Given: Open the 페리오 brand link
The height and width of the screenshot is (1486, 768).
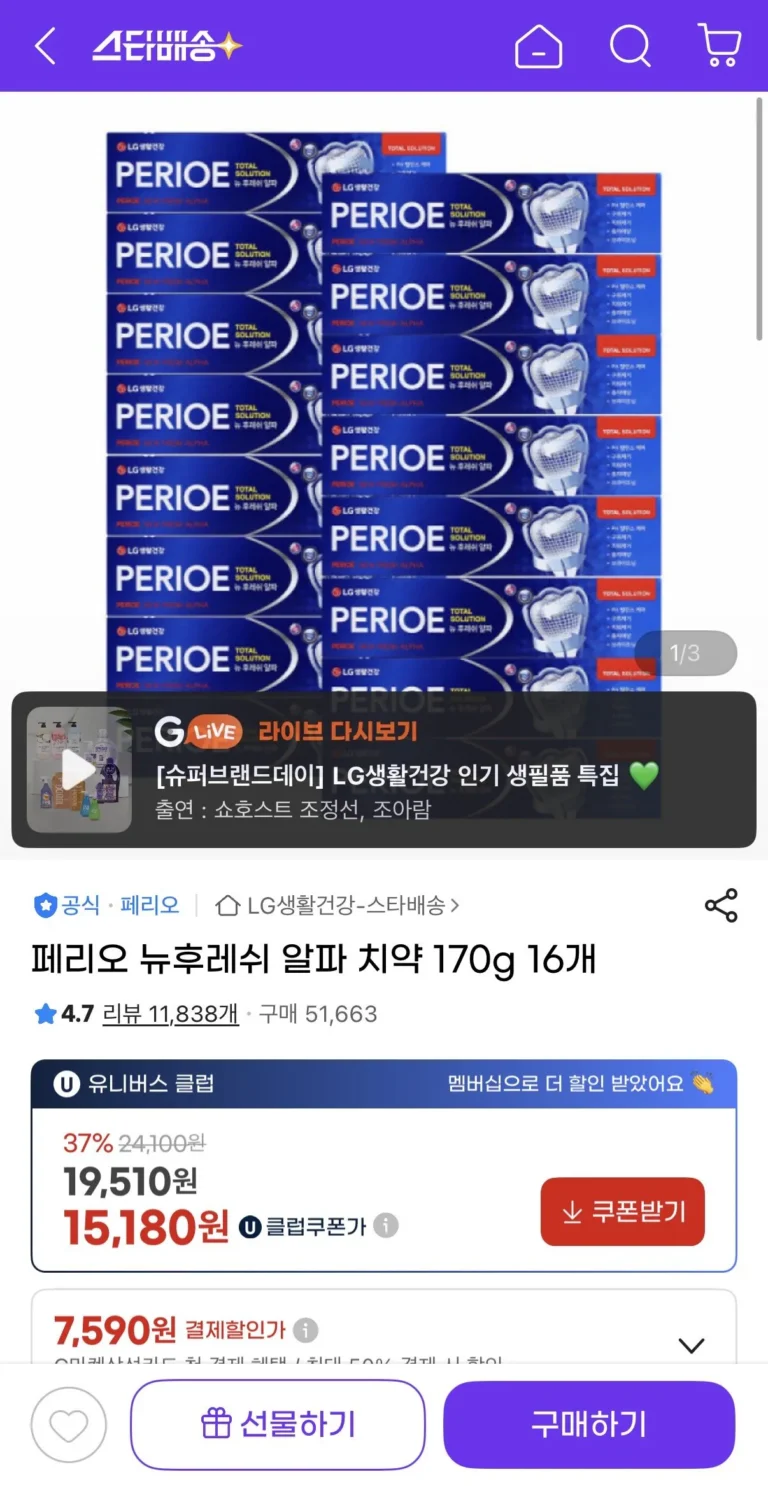Looking at the screenshot, I should (149, 906).
